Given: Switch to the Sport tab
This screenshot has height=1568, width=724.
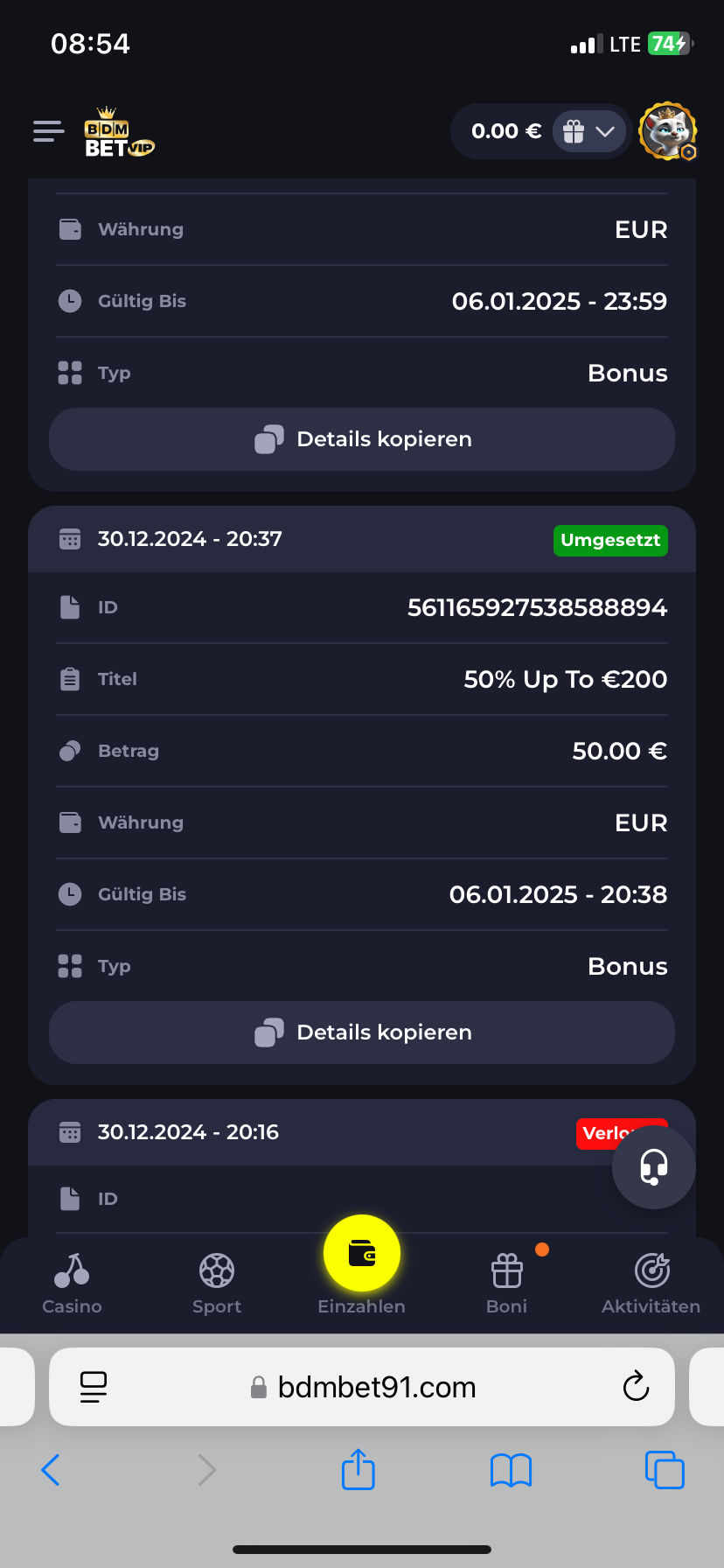Looking at the screenshot, I should 217,1283.
